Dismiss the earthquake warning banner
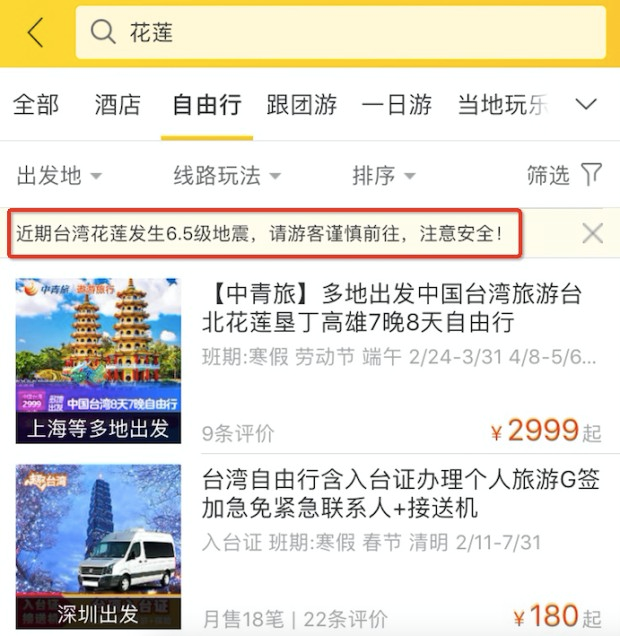This screenshot has width=620, height=636. point(592,234)
